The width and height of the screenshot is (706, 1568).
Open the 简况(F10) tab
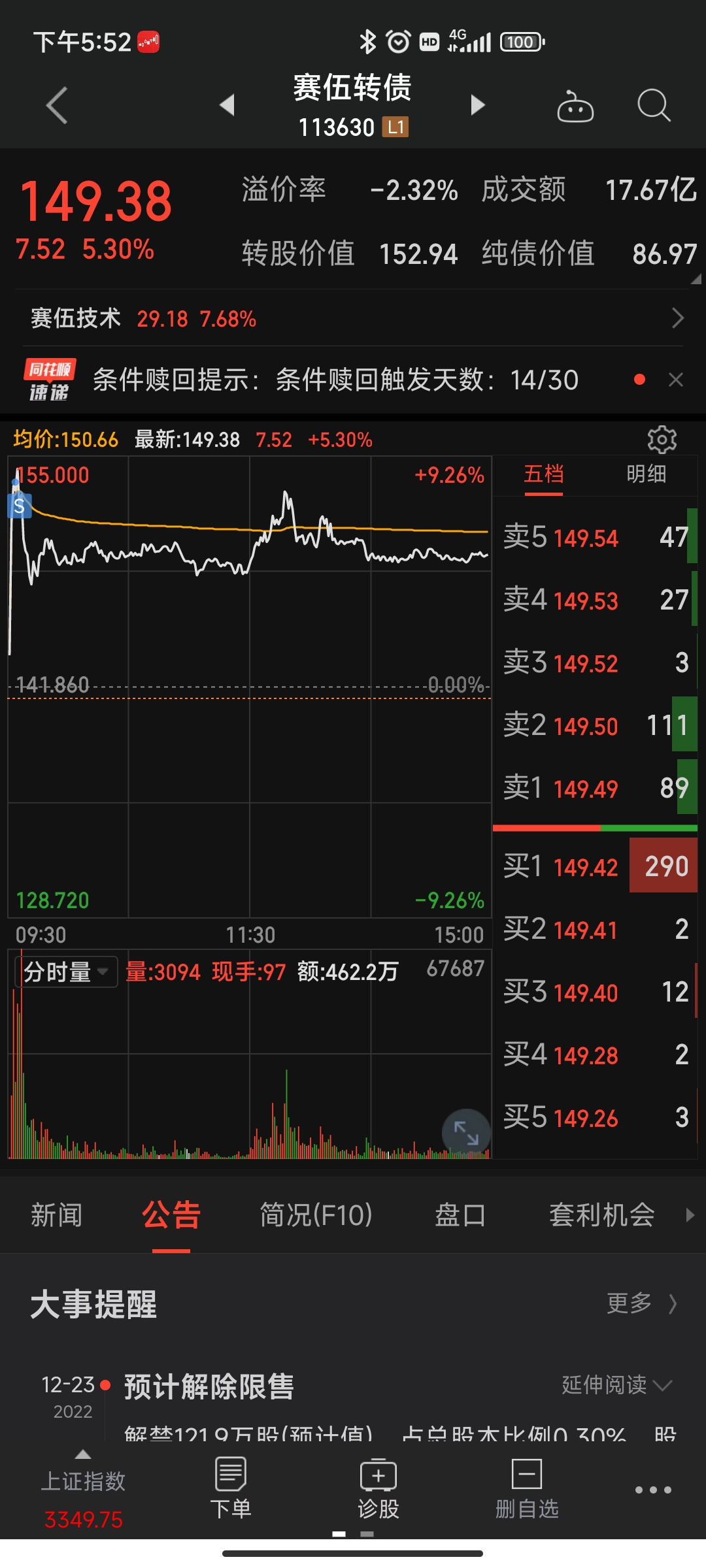316,1215
